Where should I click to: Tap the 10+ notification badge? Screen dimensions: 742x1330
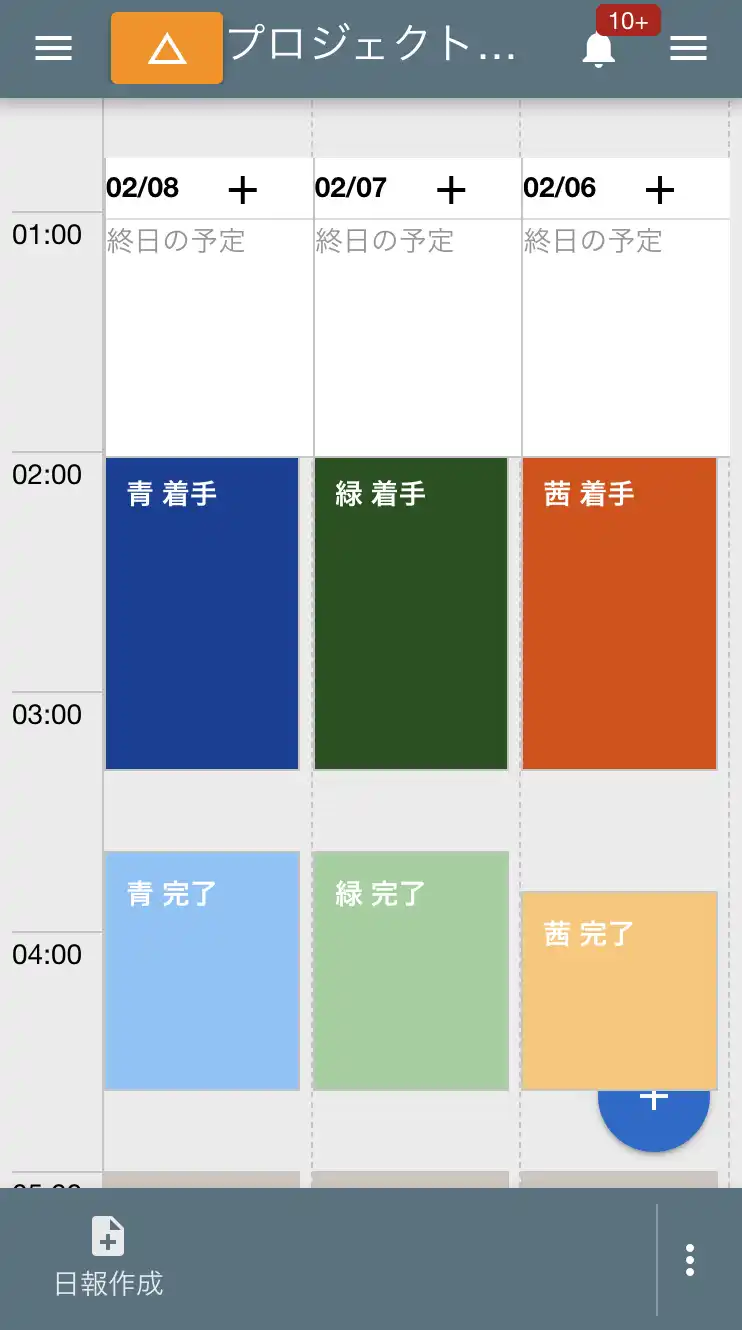tap(627, 21)
